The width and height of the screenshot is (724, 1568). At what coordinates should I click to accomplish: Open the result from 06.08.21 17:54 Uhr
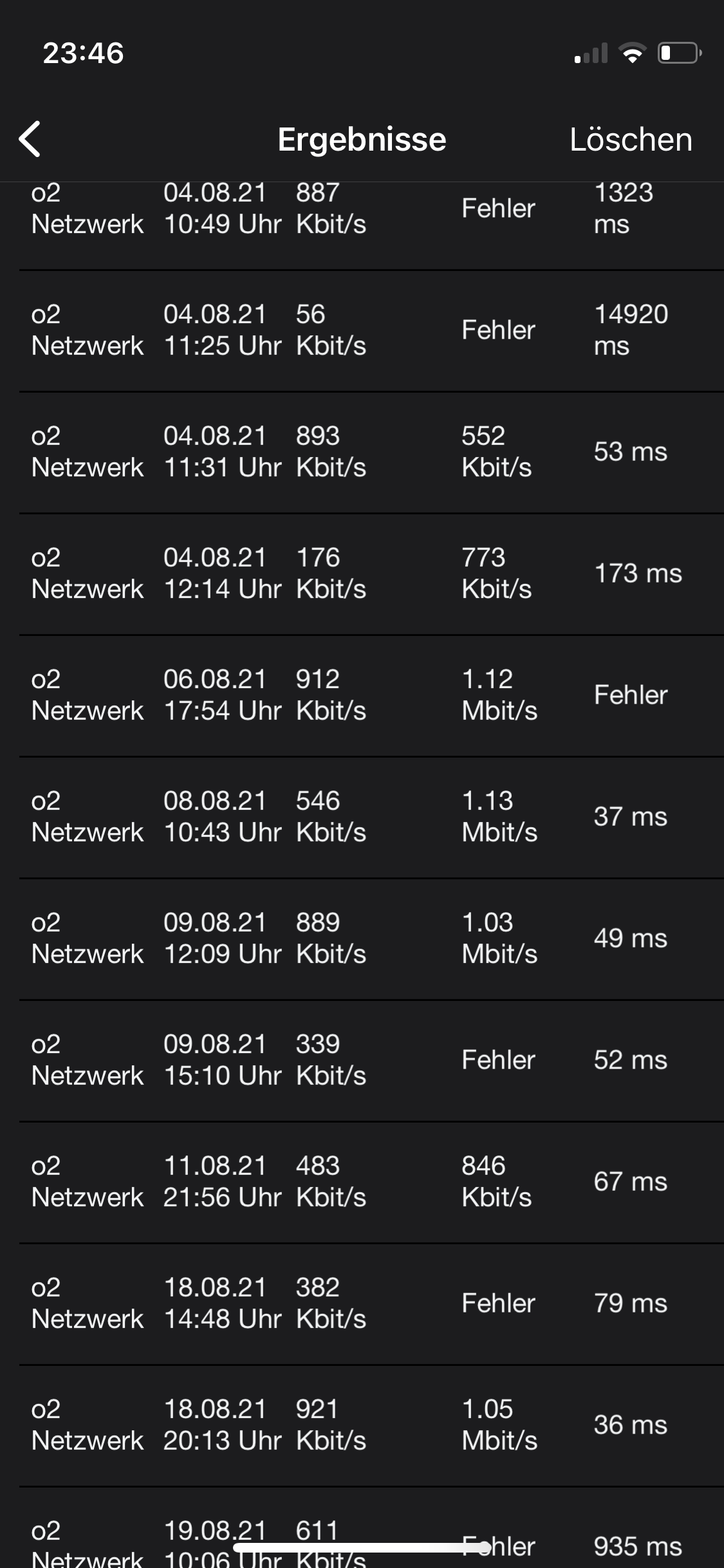(x=362, y=696)
